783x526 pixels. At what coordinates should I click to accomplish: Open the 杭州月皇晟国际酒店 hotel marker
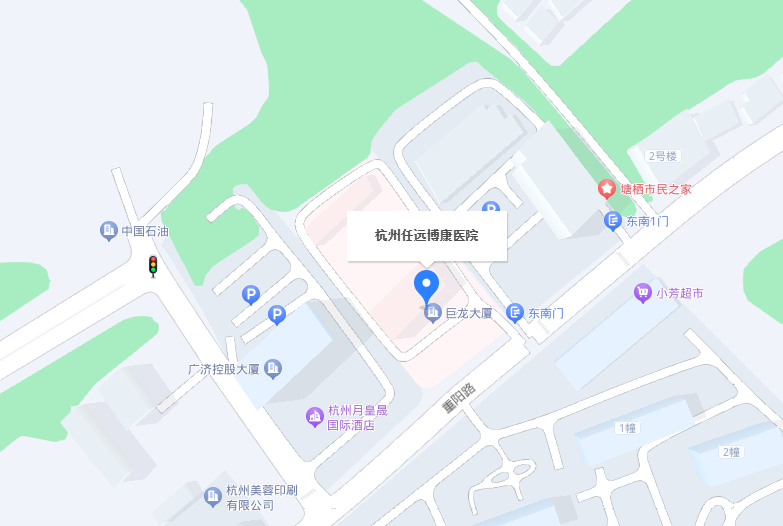(x=314, y=415)
